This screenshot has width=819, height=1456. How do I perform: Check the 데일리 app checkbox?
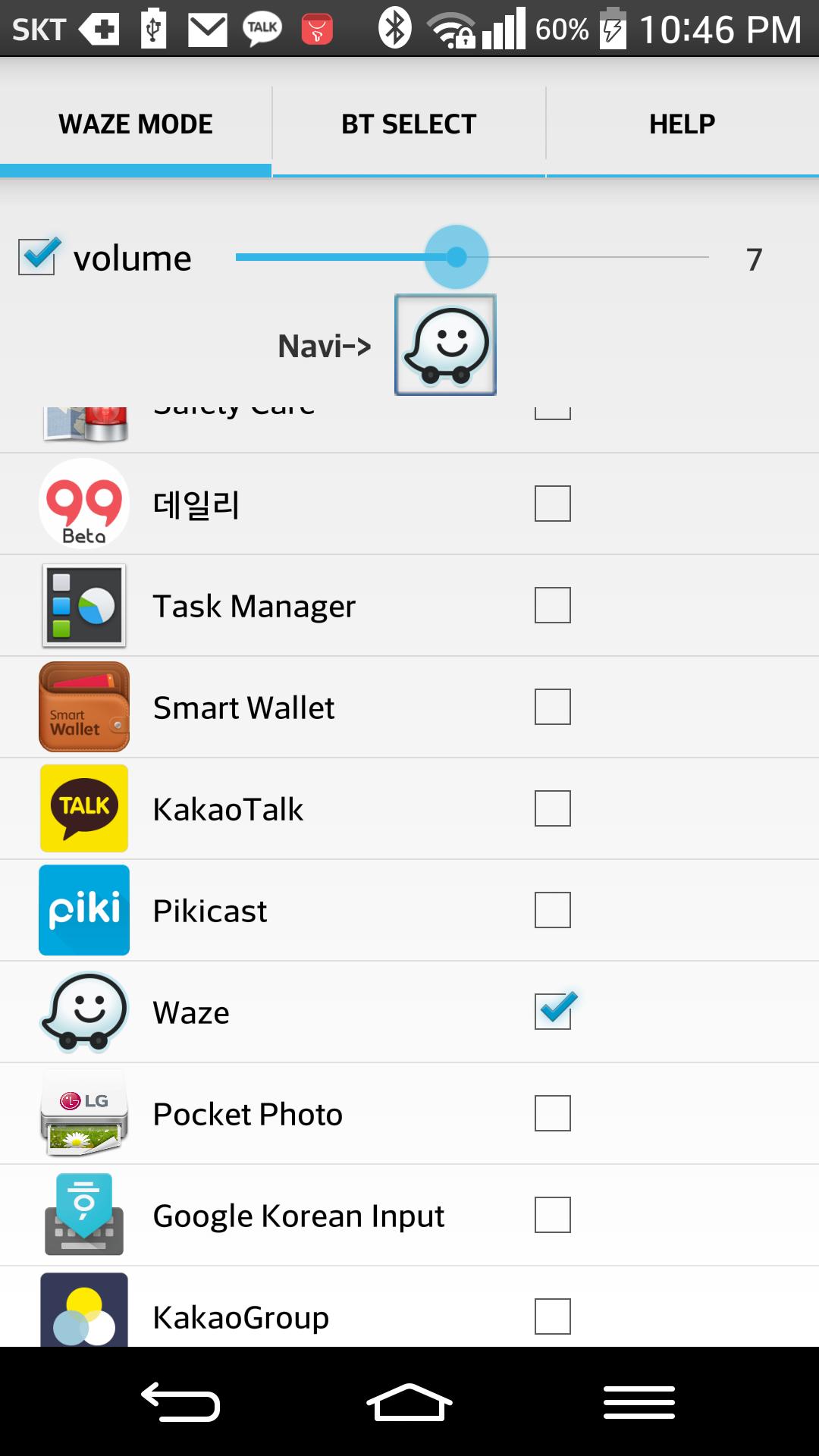click(x=552, y=504)
